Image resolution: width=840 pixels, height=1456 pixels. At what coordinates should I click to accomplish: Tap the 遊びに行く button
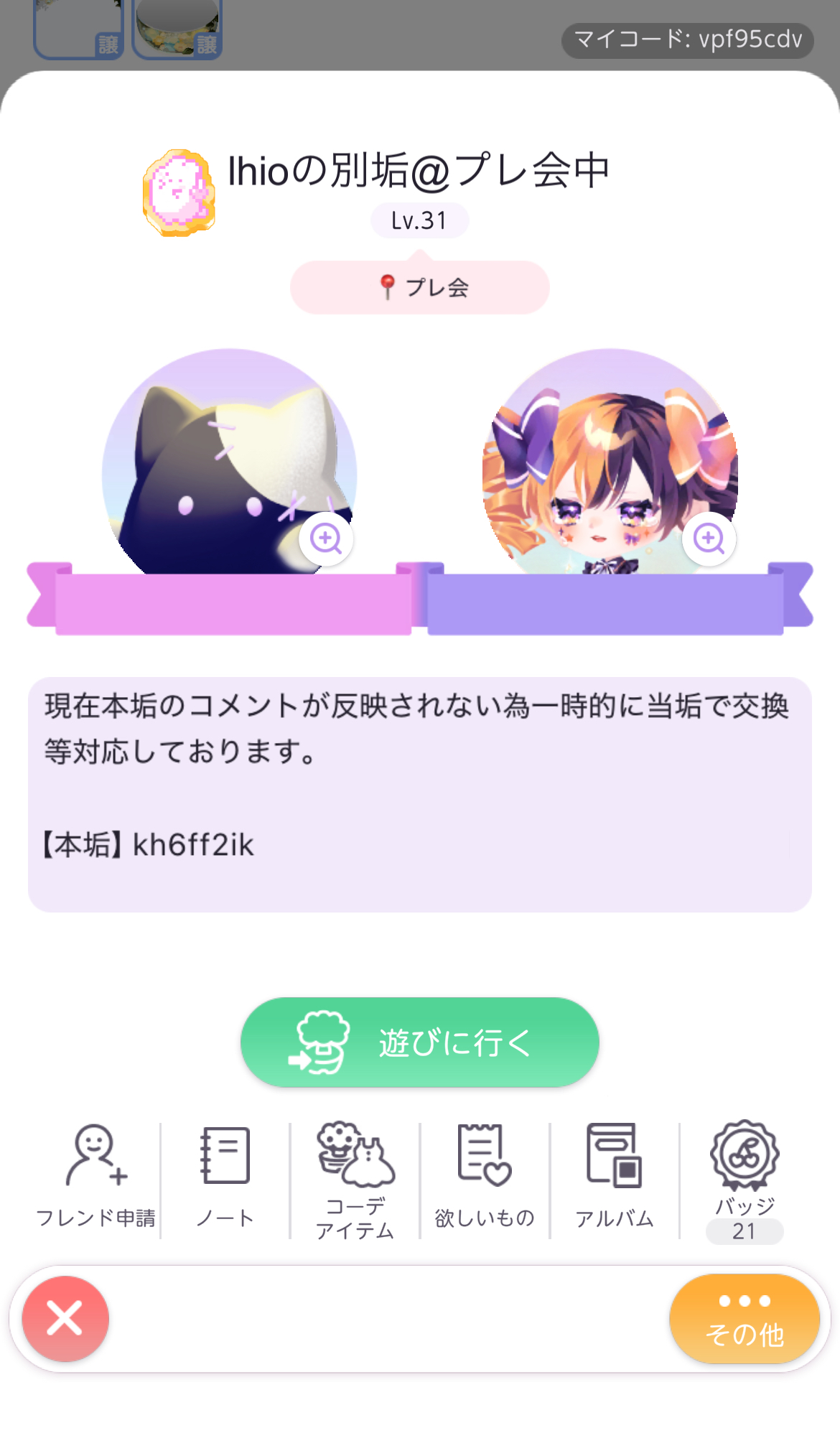(420, 1042)
